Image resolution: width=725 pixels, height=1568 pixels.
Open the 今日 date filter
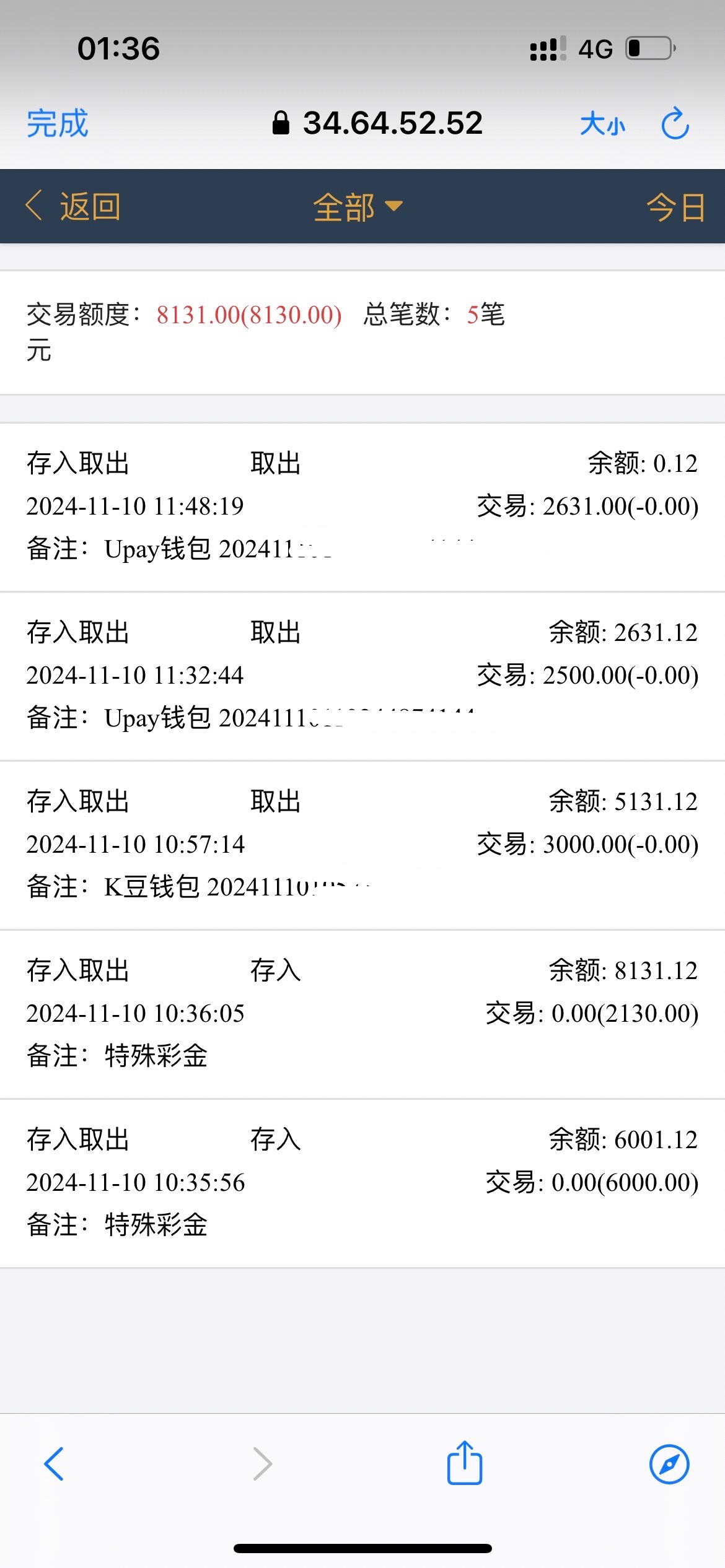coord(675,207)
